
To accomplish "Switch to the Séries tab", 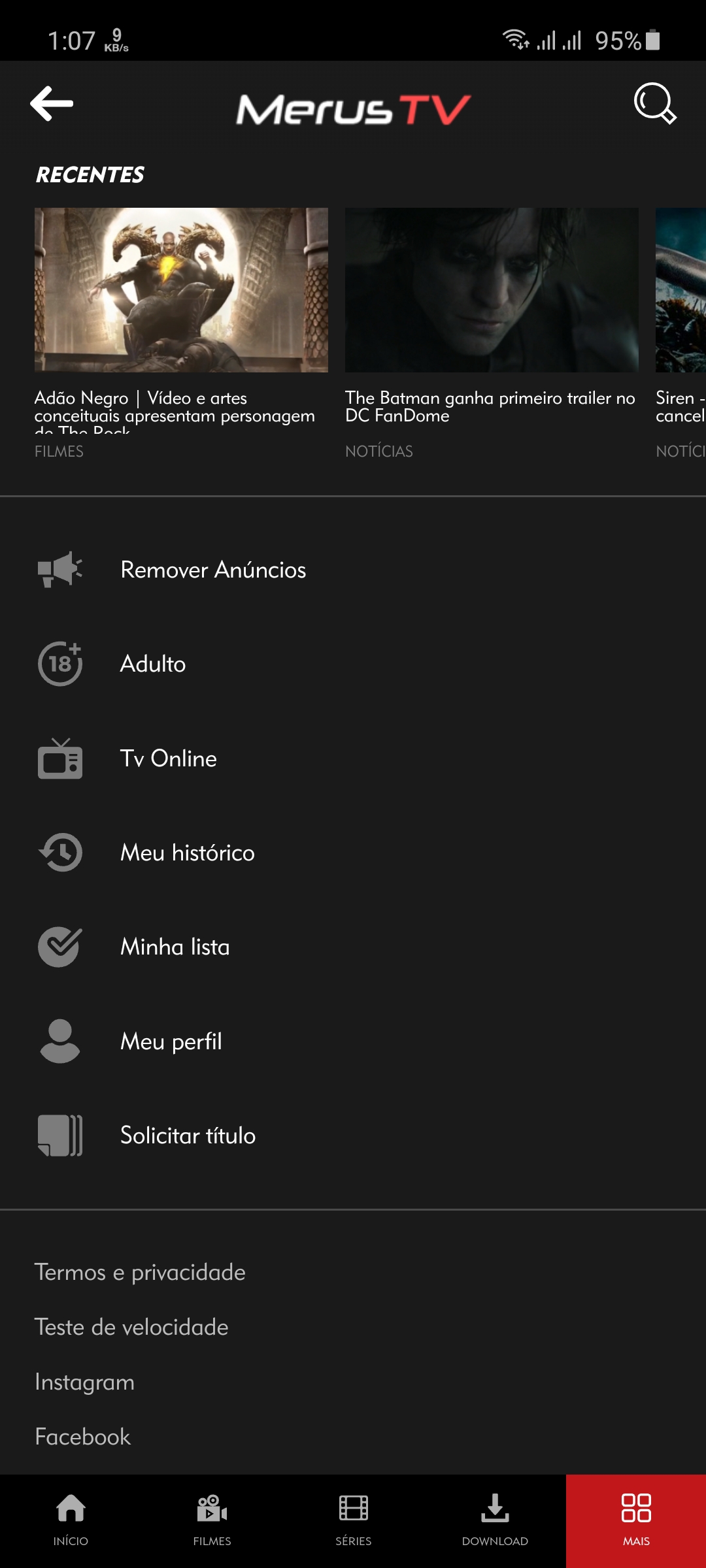I will coord(353,1520).
